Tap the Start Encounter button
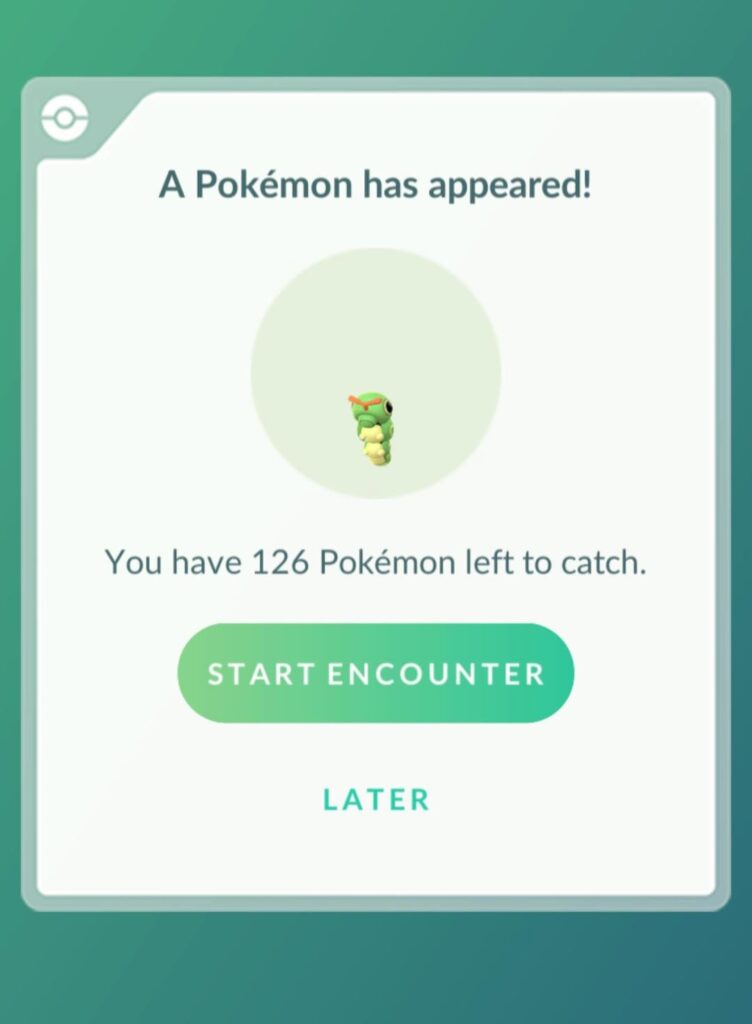Viewport: 752px width, 1024px height. click(x=376, y=673)
